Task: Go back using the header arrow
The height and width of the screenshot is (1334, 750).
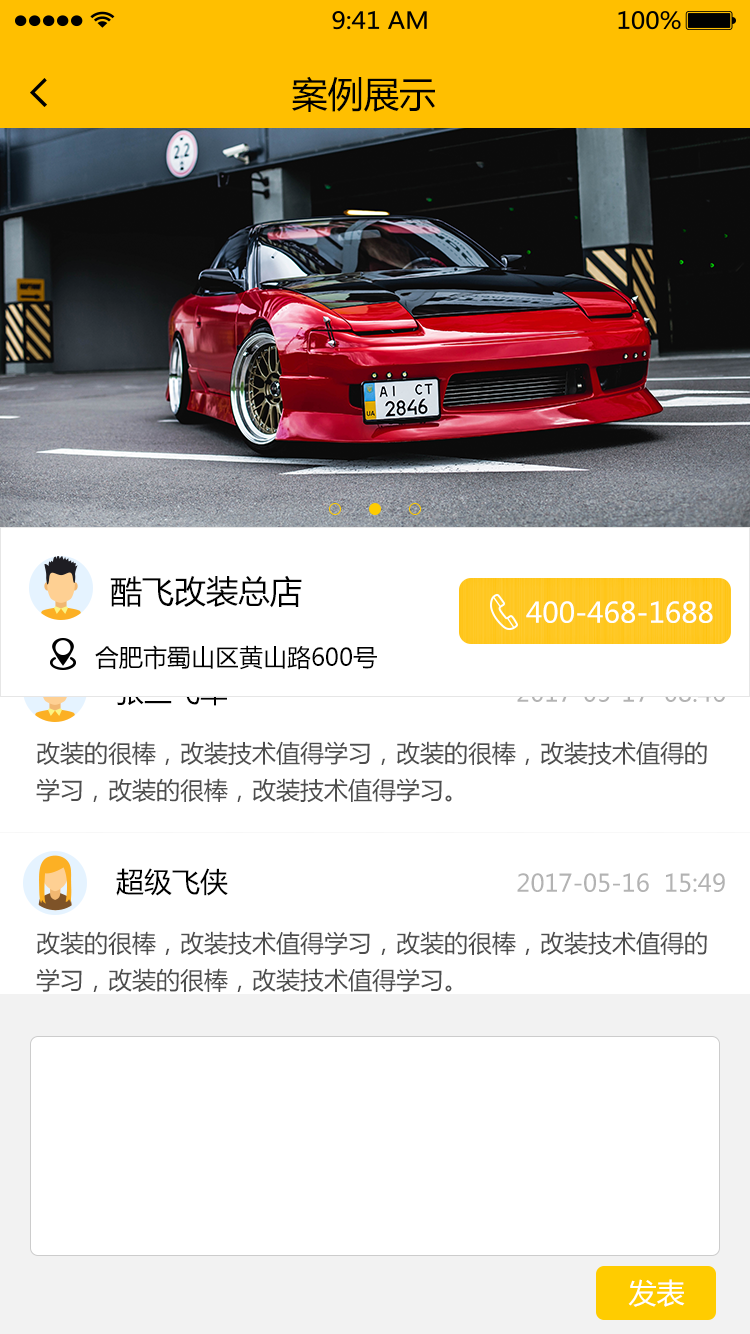Action: click(39, 93)
